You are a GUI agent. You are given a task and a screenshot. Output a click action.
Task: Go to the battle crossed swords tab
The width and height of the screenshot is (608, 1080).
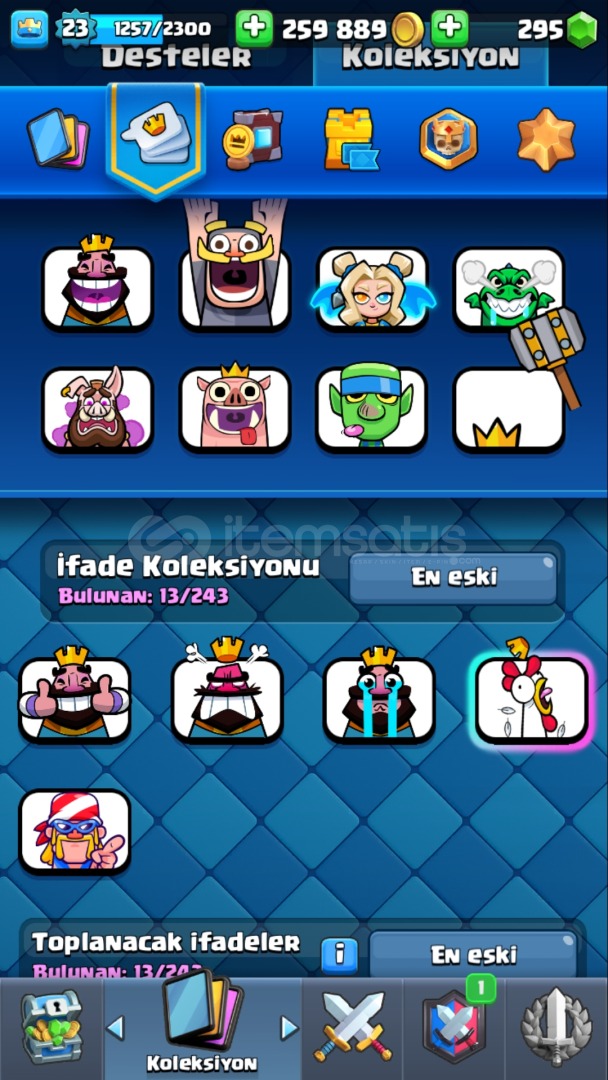click(353, 1028)
